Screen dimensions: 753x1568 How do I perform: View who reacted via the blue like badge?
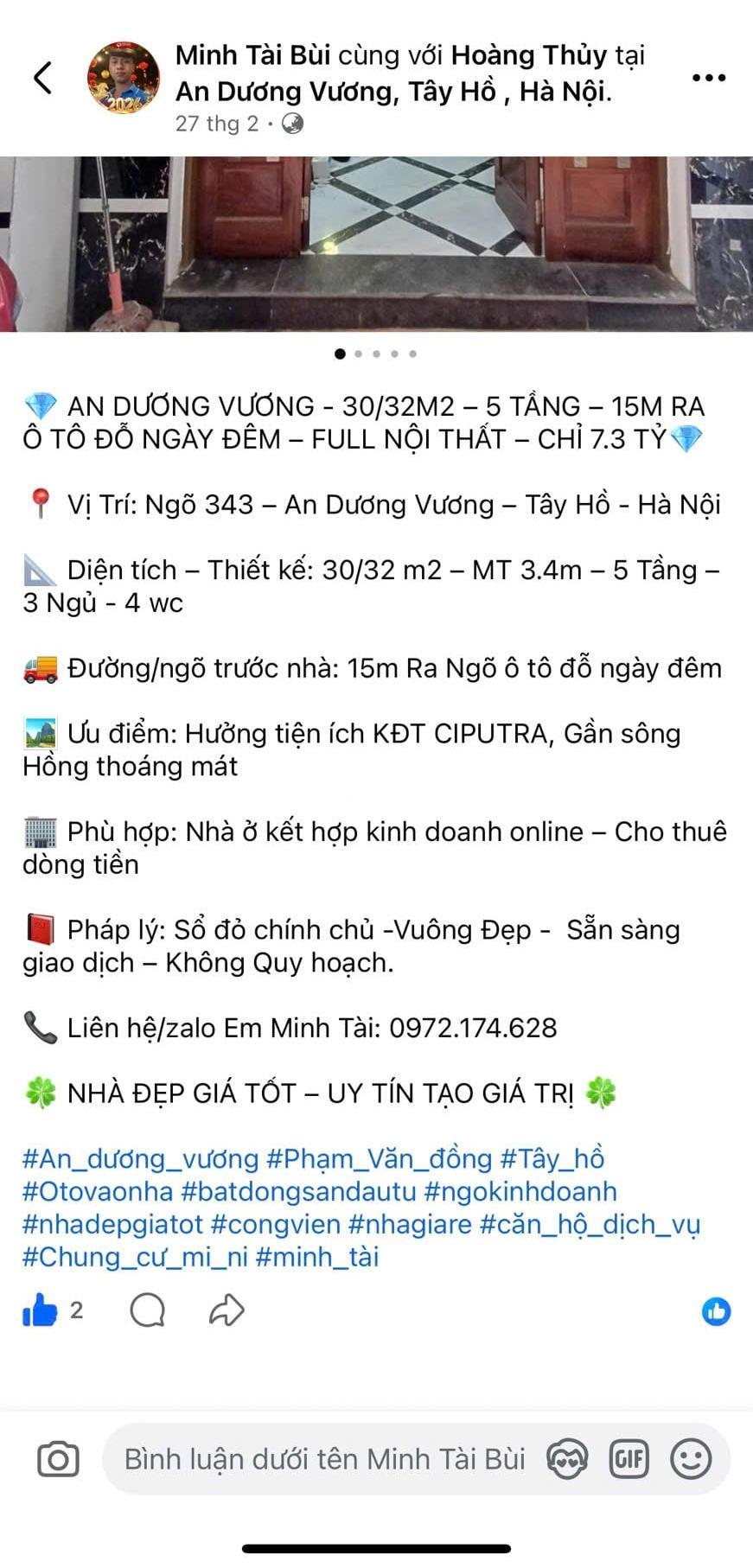pyautogui.click(x=716, y=1311)
